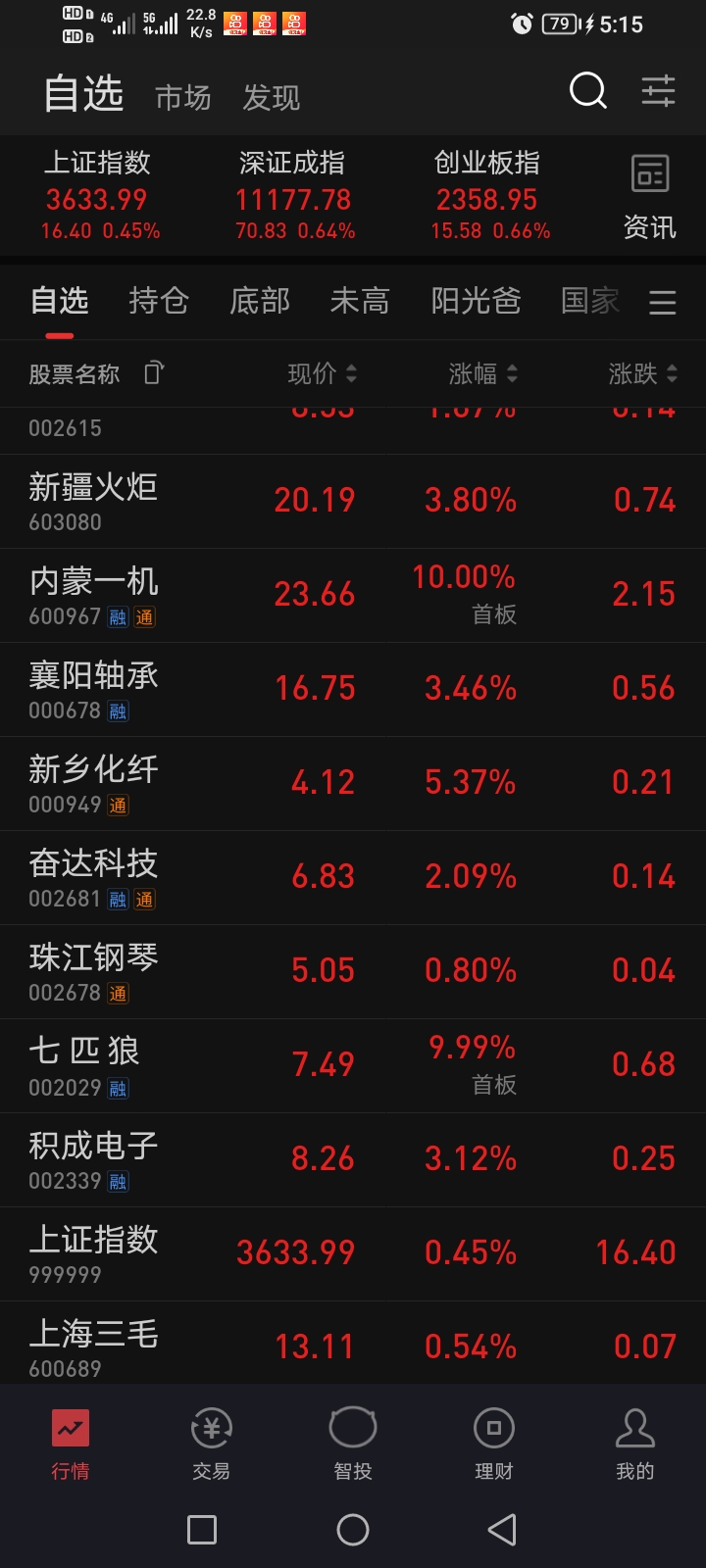Open 内蒙一机 stock details
This screenshot has width=706, height=1568.
coord(353,595)
